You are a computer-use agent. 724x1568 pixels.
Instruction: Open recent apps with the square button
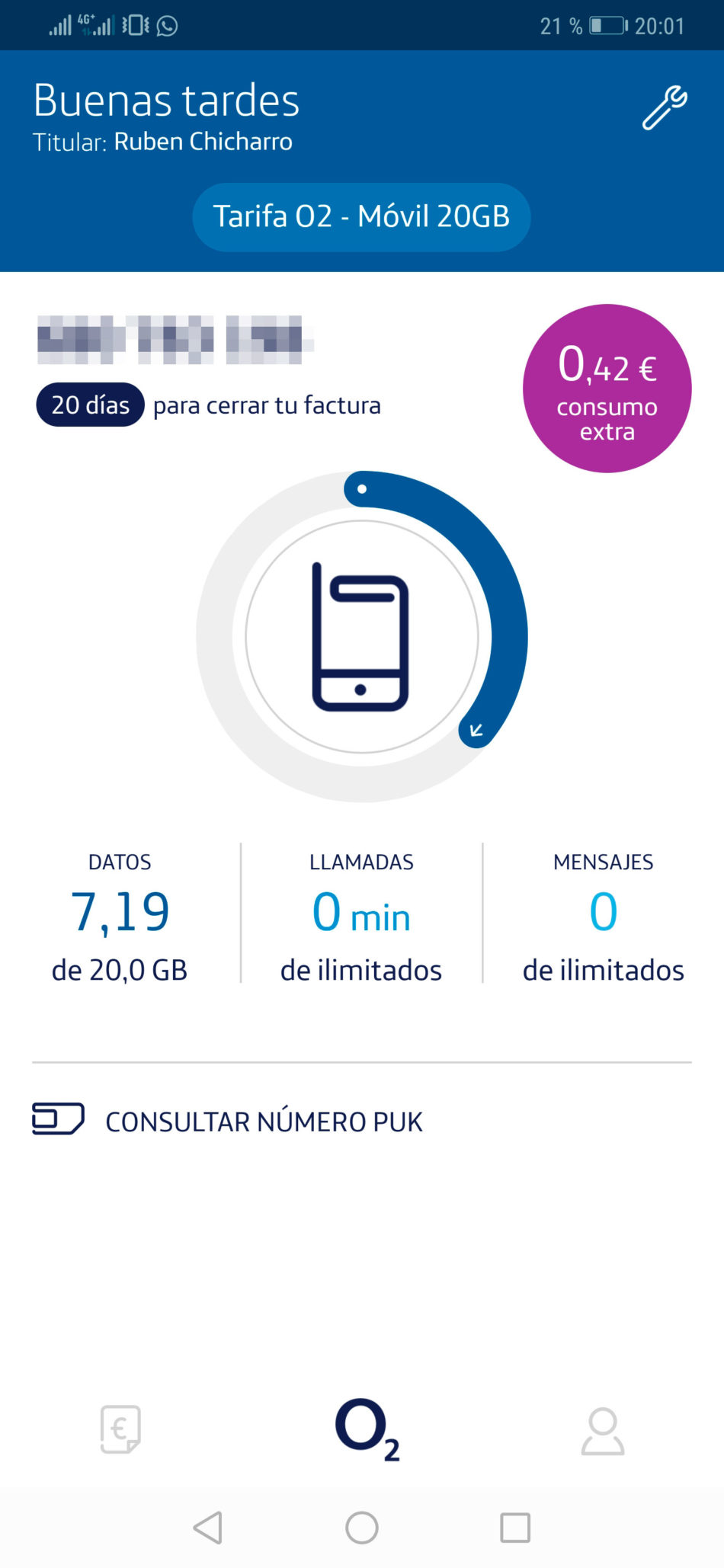tap(514, 1528)
